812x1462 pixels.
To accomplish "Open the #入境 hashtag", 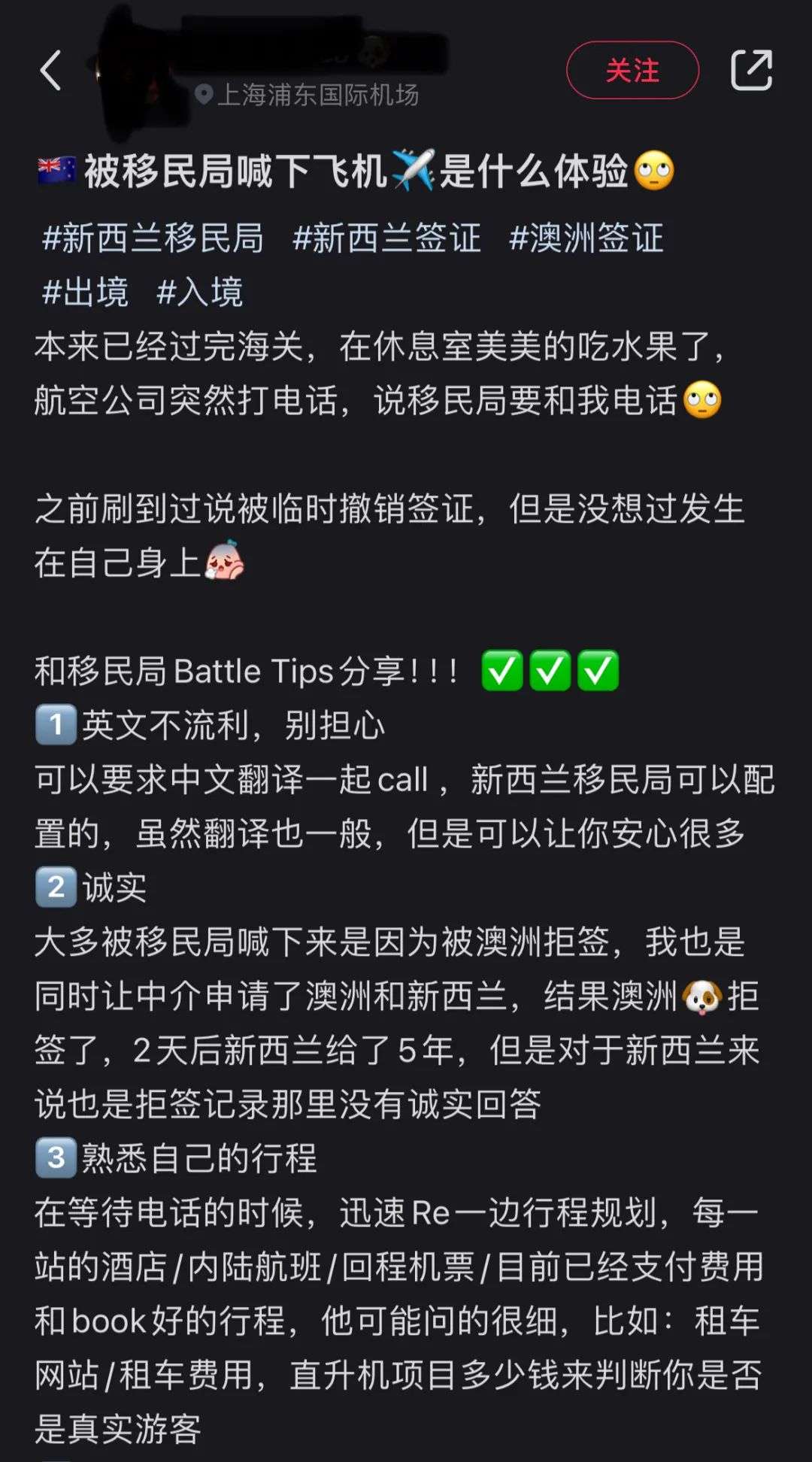I will (x=199, y=292).
